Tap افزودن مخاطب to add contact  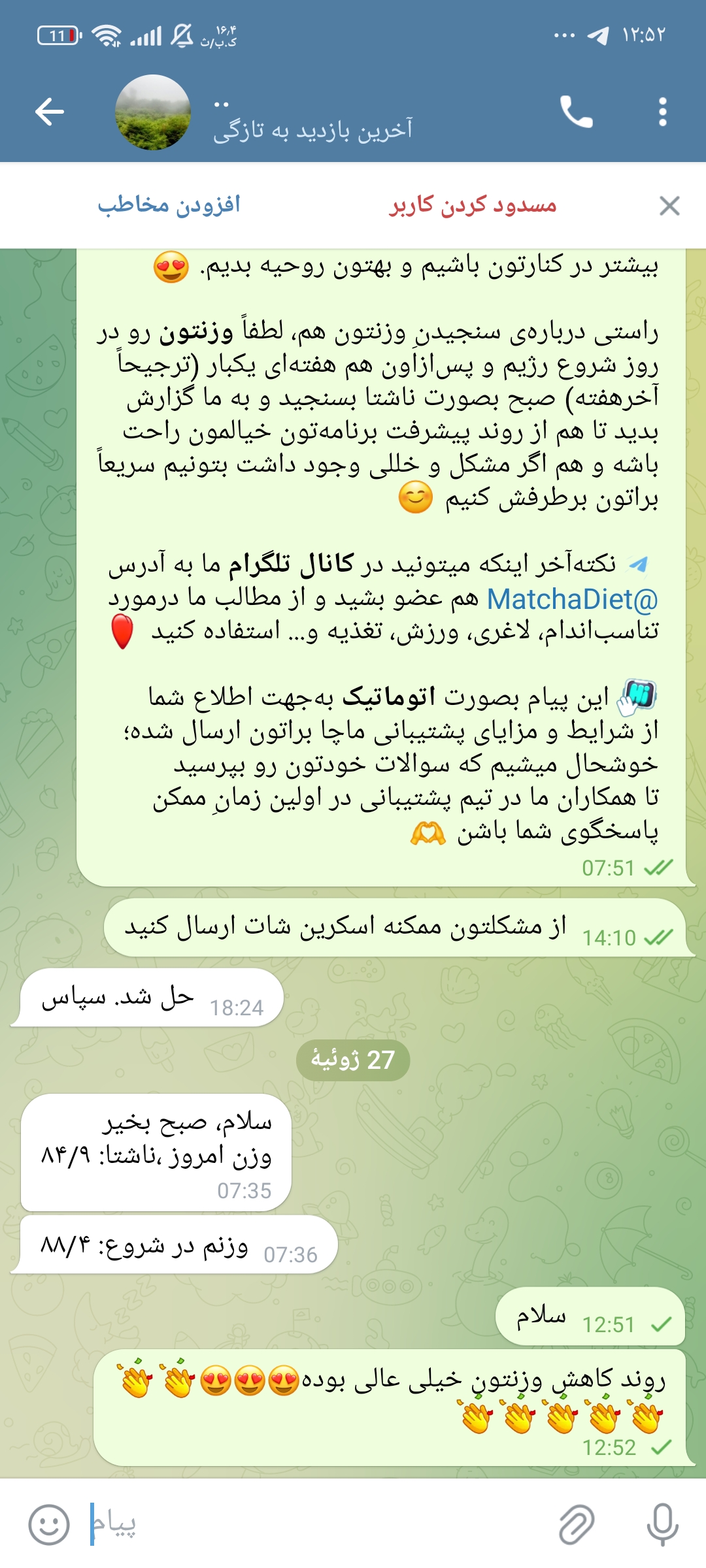click(169, 205)
